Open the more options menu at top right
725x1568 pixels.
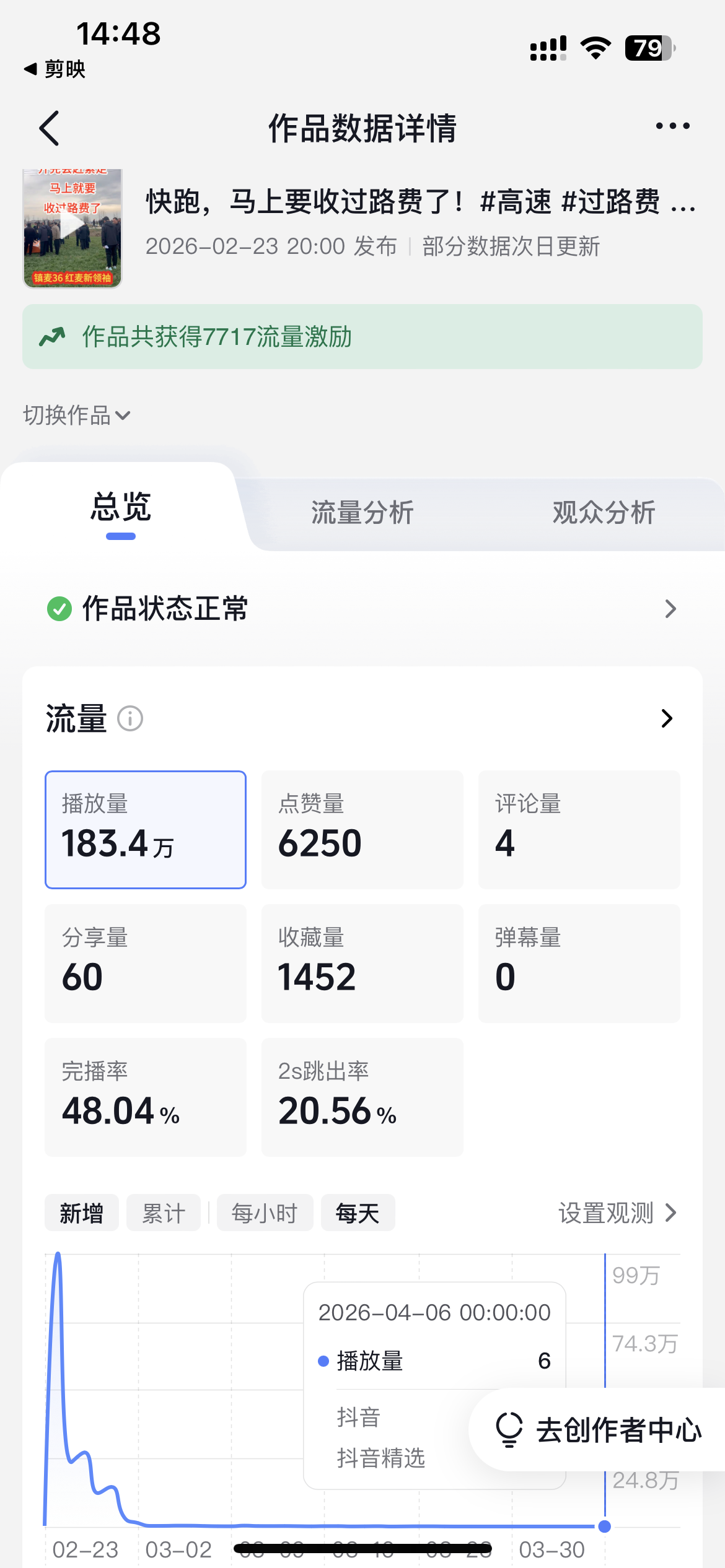click(672, 127)
